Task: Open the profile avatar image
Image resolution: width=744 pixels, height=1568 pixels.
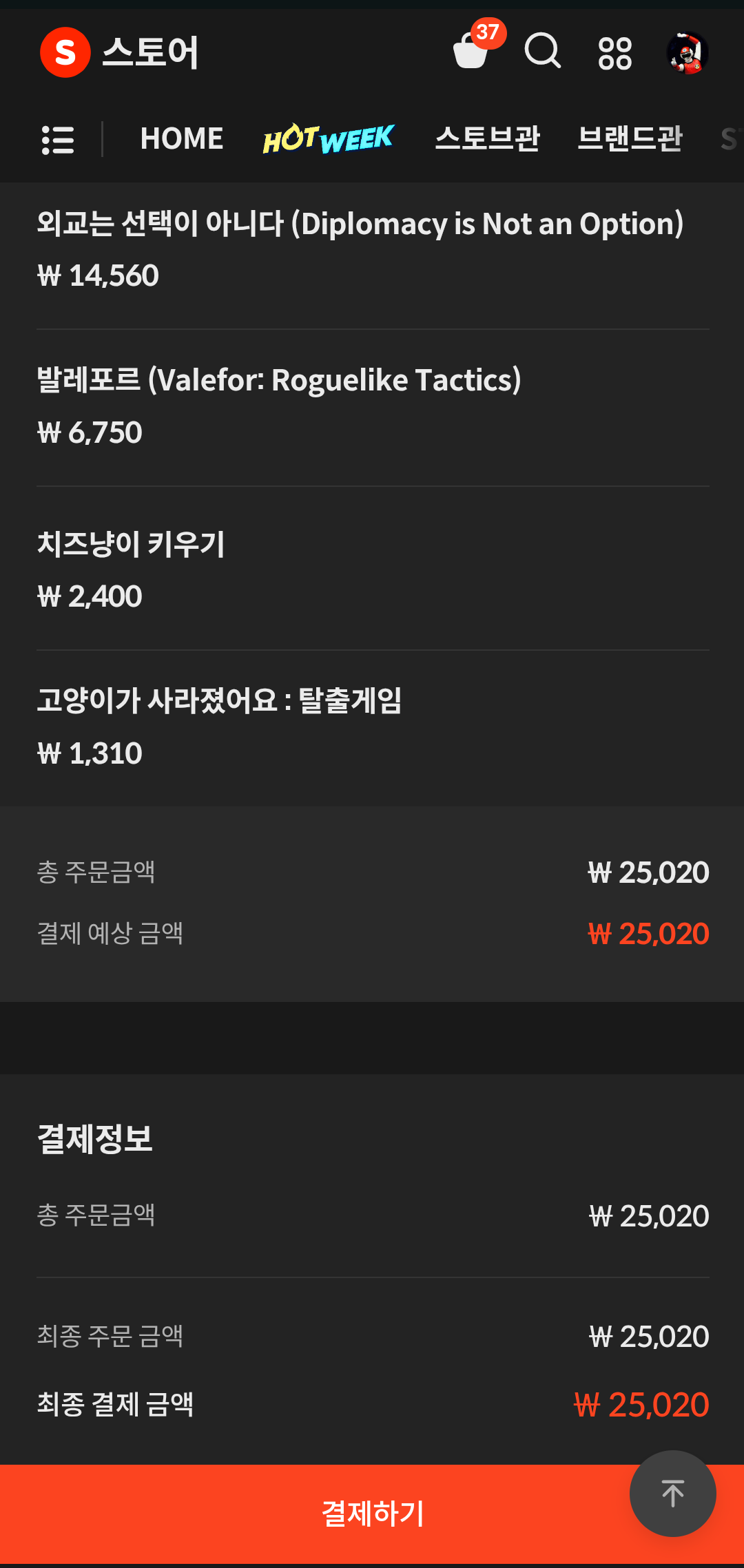Action: 686,52
